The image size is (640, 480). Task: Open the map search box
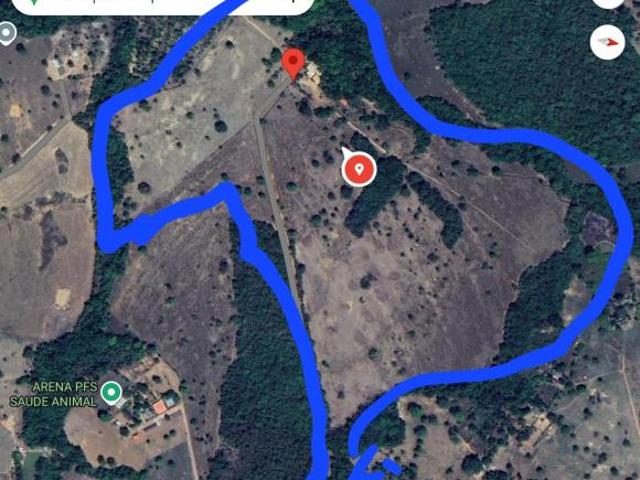pos(160,4)
